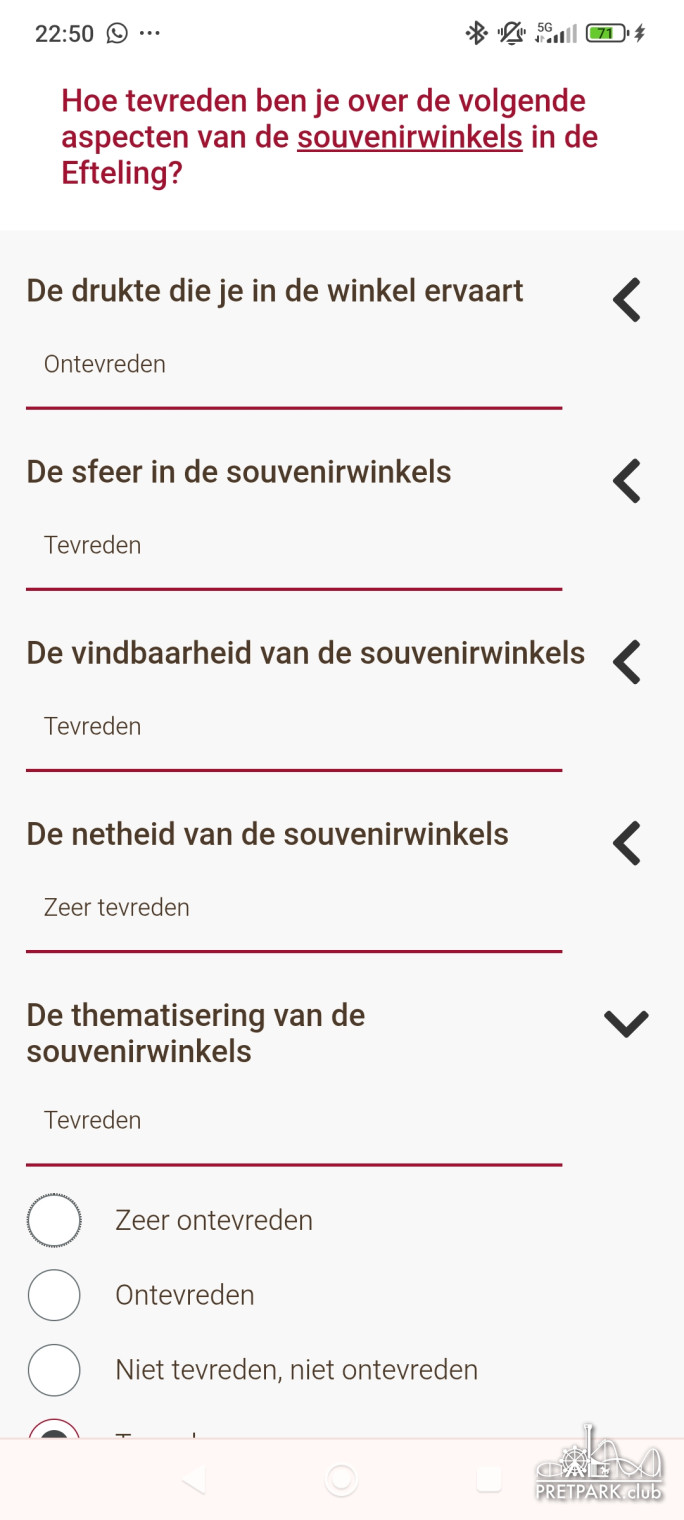Expand the 'vindbaarheid van de souvenirwinkels' question

tap(627, 662)
